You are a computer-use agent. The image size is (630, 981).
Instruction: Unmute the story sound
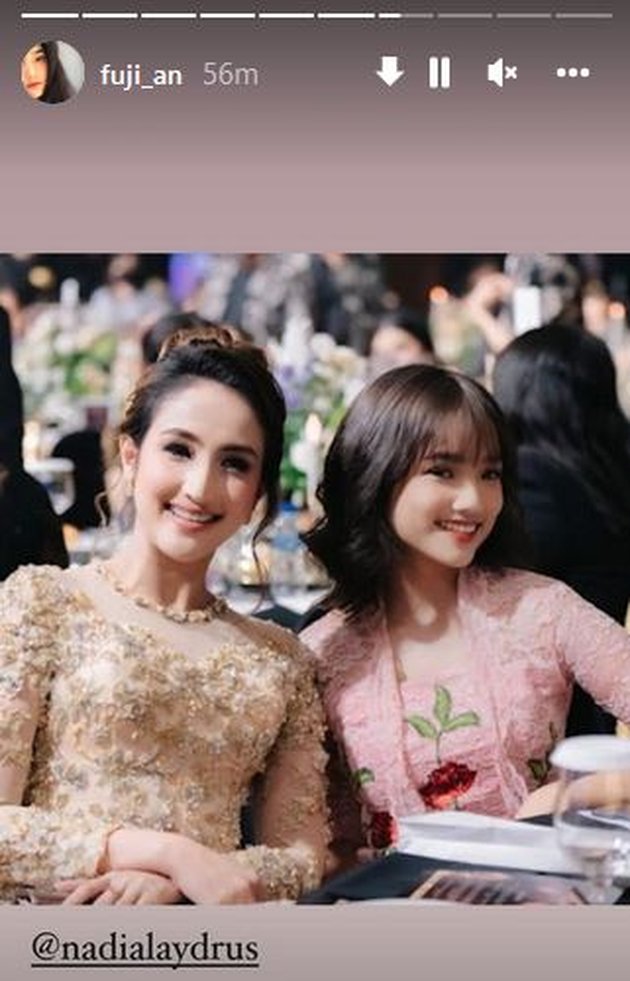pyautogui.click(x=502, y=72)
